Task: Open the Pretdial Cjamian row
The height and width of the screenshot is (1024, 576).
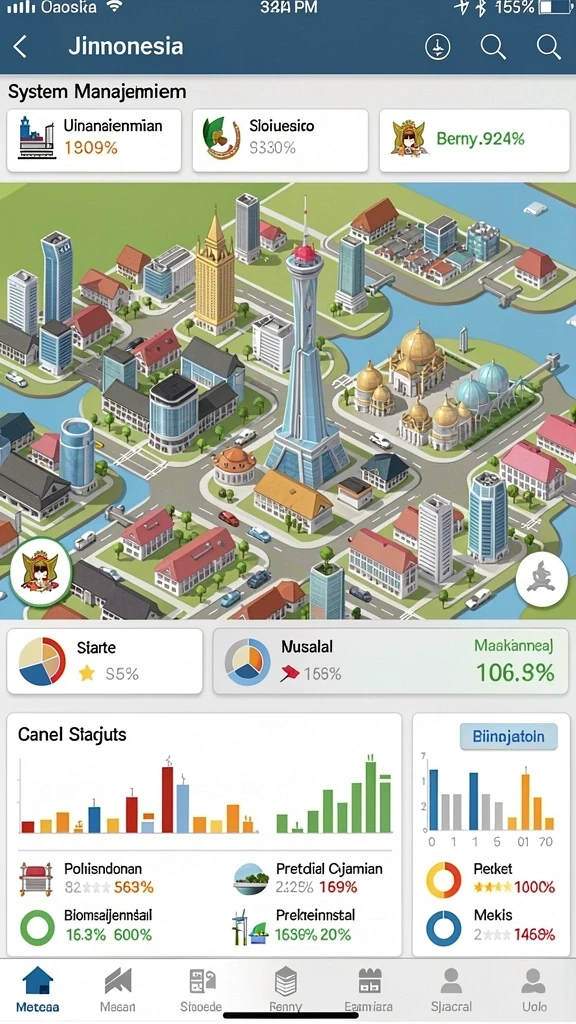Action: click(308, 878)
